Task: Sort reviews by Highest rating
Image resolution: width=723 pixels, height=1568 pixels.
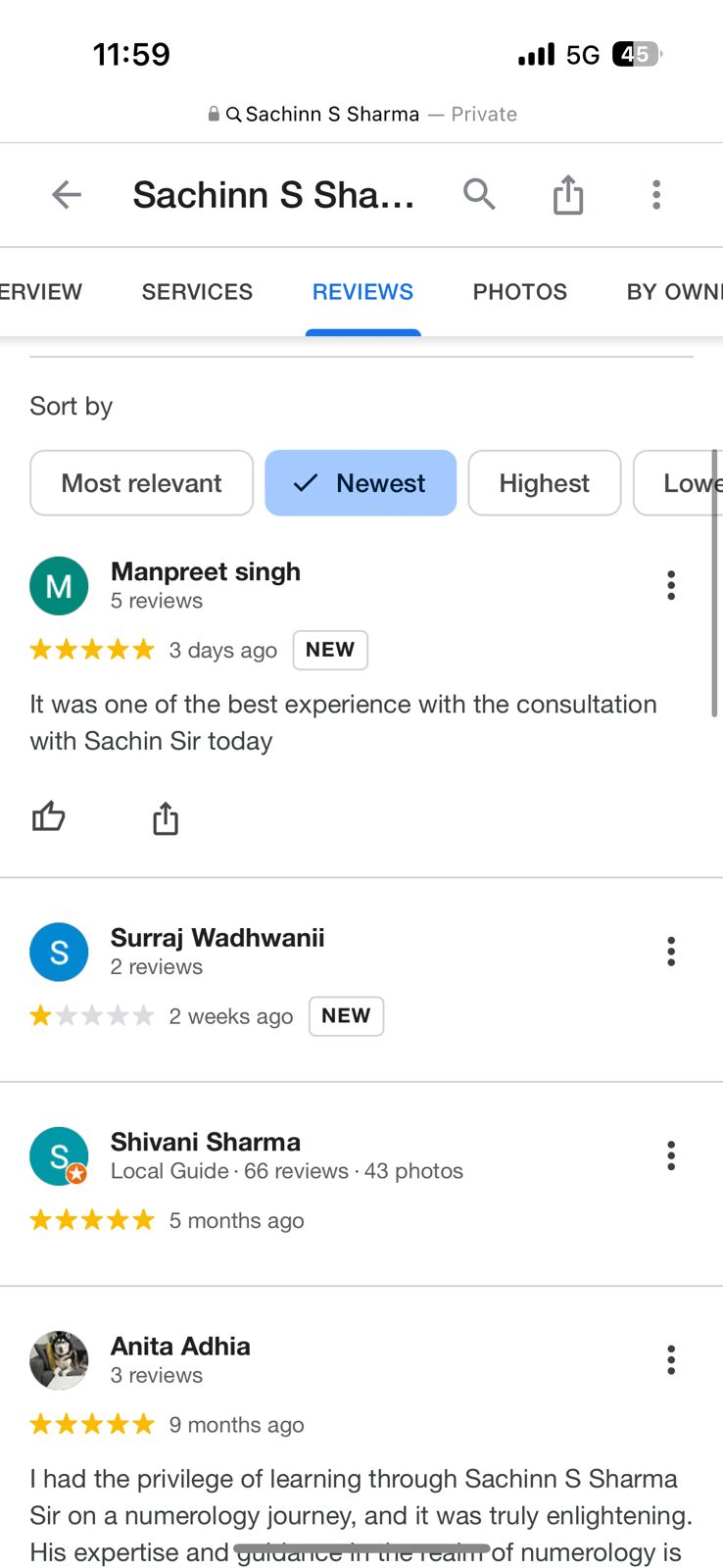Action: pyautogui.click(x=545, y=483)
